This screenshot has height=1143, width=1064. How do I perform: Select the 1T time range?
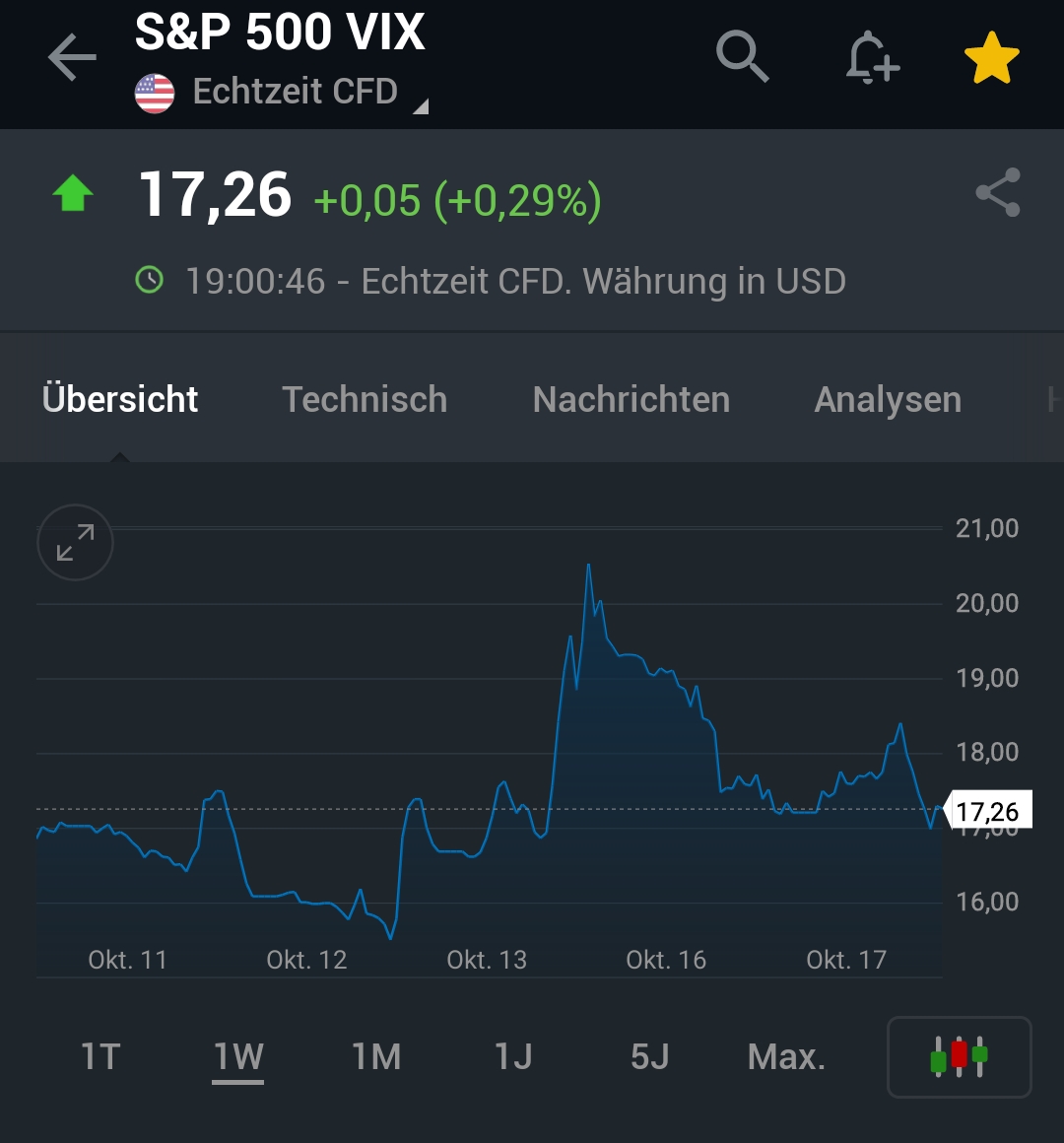(99, 1056)
